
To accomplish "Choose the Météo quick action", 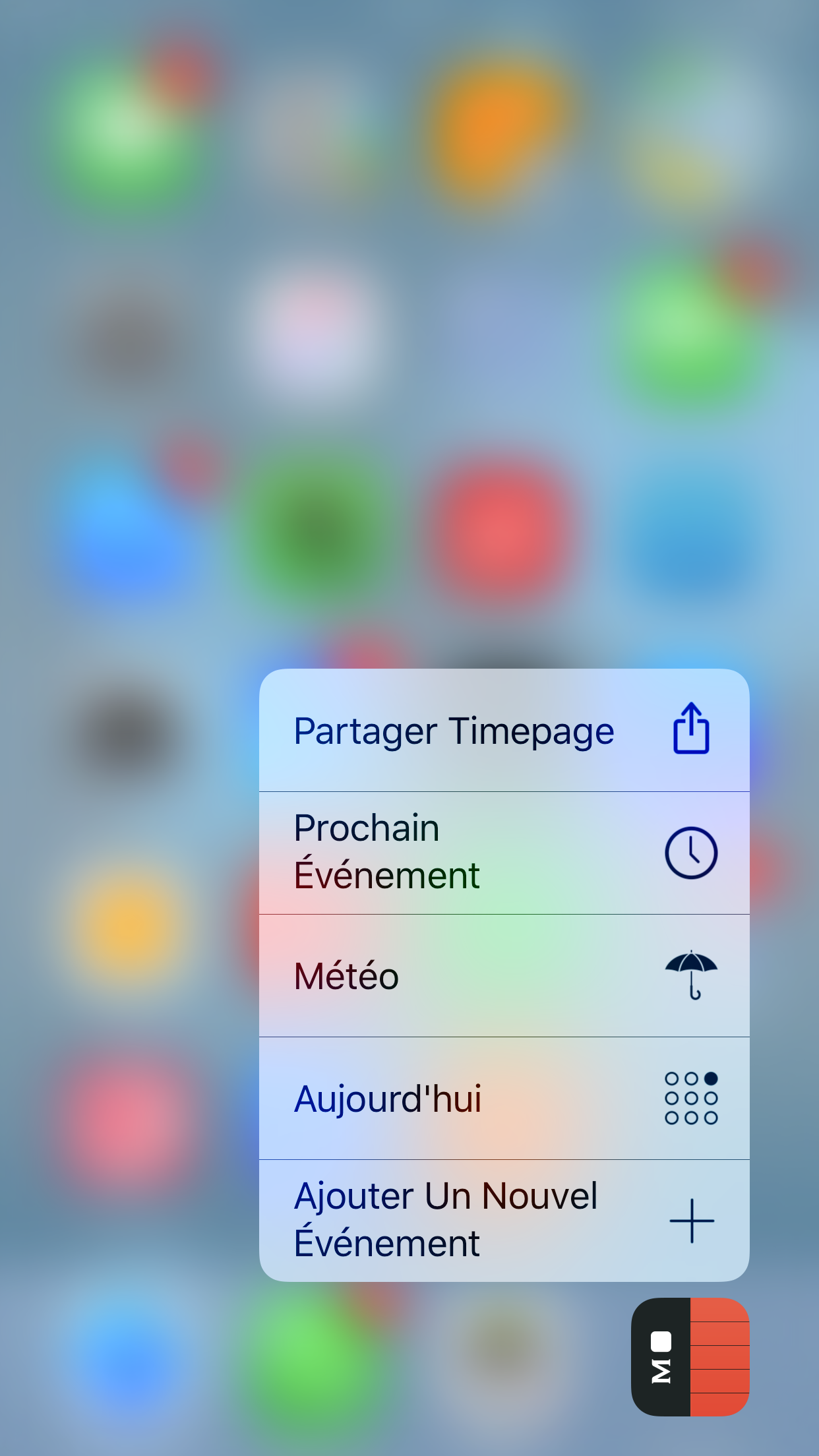I will coord(504,975).
